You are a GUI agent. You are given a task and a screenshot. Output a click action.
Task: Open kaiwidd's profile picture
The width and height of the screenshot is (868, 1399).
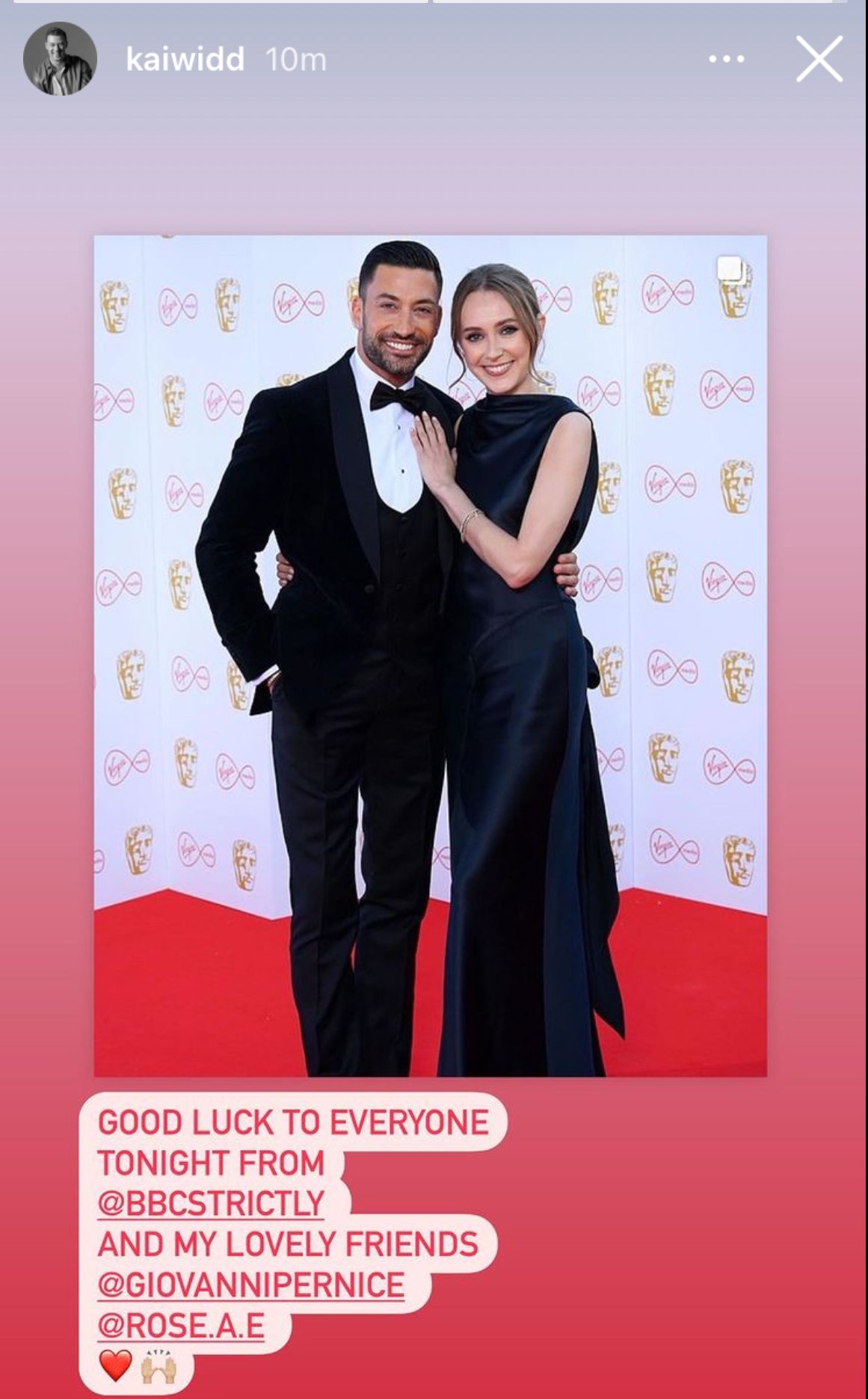click(60, 59)
